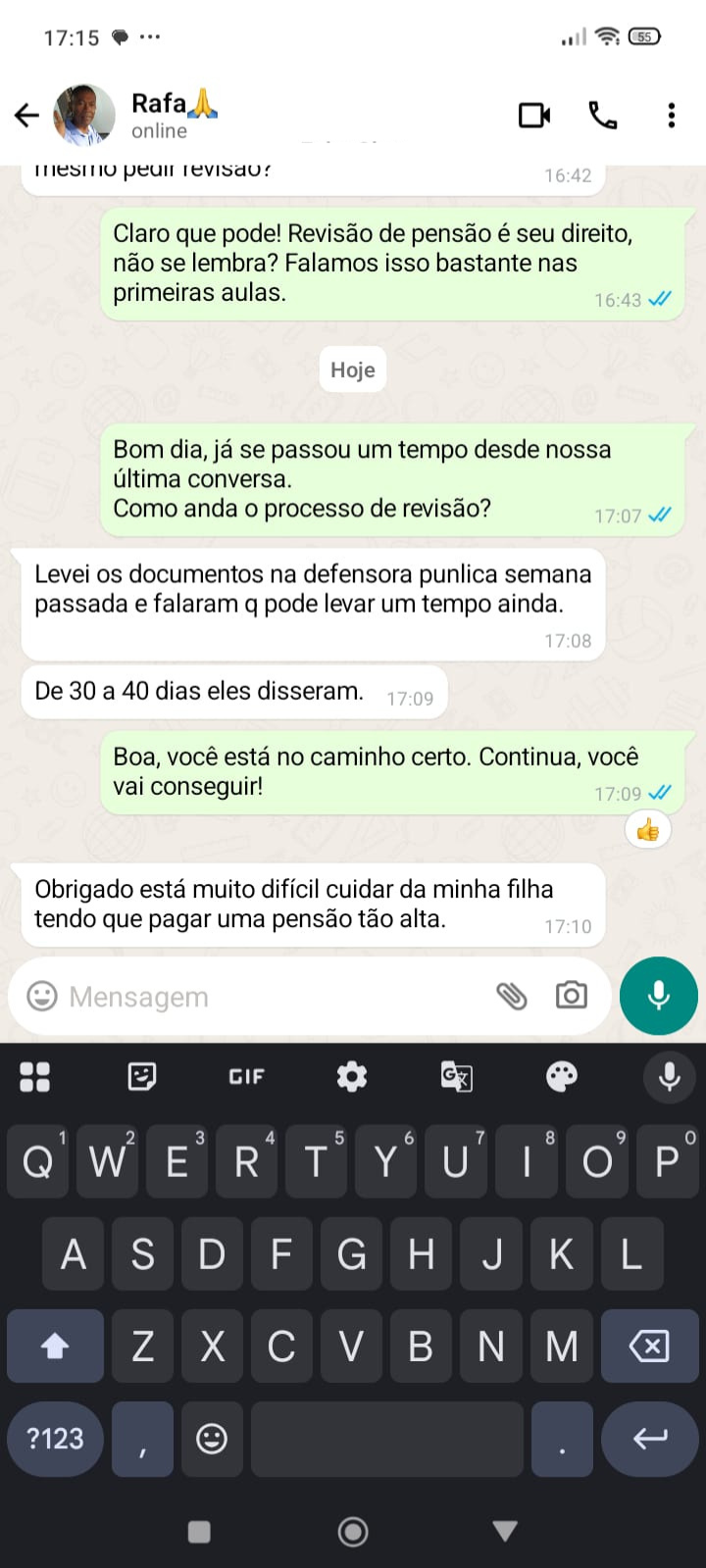Image resolution: width=706 pixels, height=1568 pixels.
Task: Record a voice message with the microphone
Action: point(658,997)
